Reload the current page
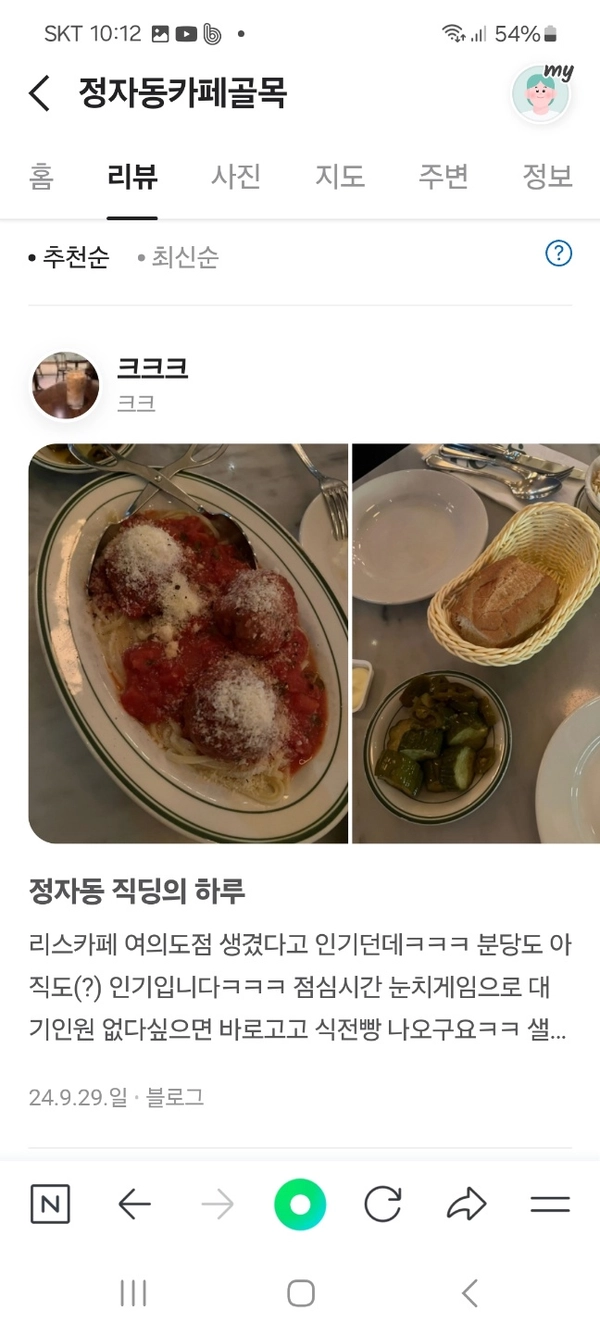600x1333 pixels. tap(382, 1204)
